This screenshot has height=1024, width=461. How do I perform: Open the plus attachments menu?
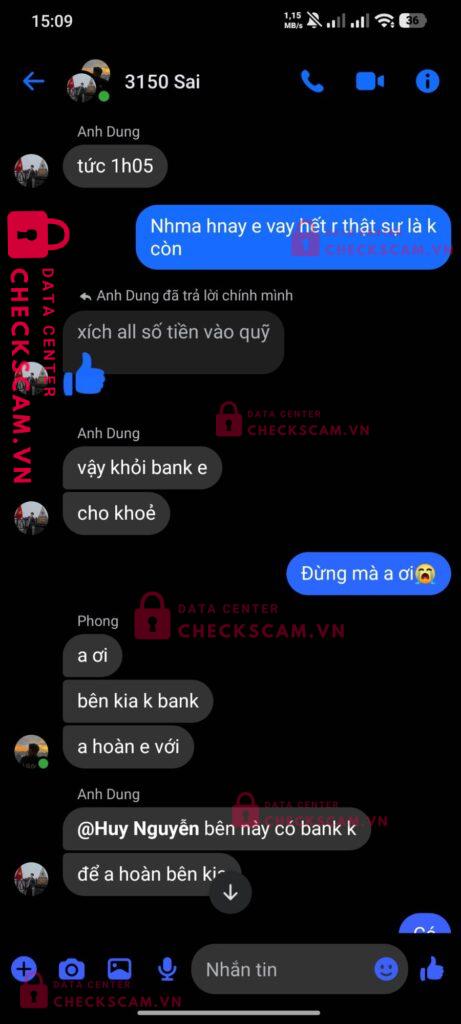coord(24,968)
